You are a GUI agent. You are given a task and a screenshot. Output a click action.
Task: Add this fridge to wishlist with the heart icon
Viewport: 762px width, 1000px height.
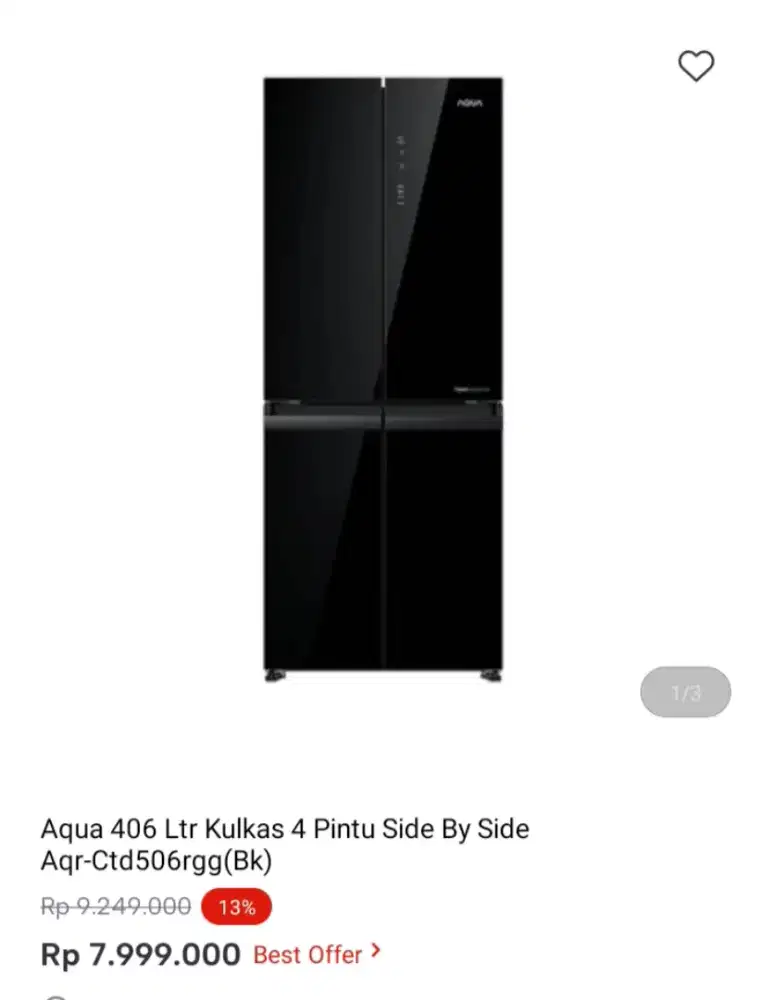click(696, 66)
